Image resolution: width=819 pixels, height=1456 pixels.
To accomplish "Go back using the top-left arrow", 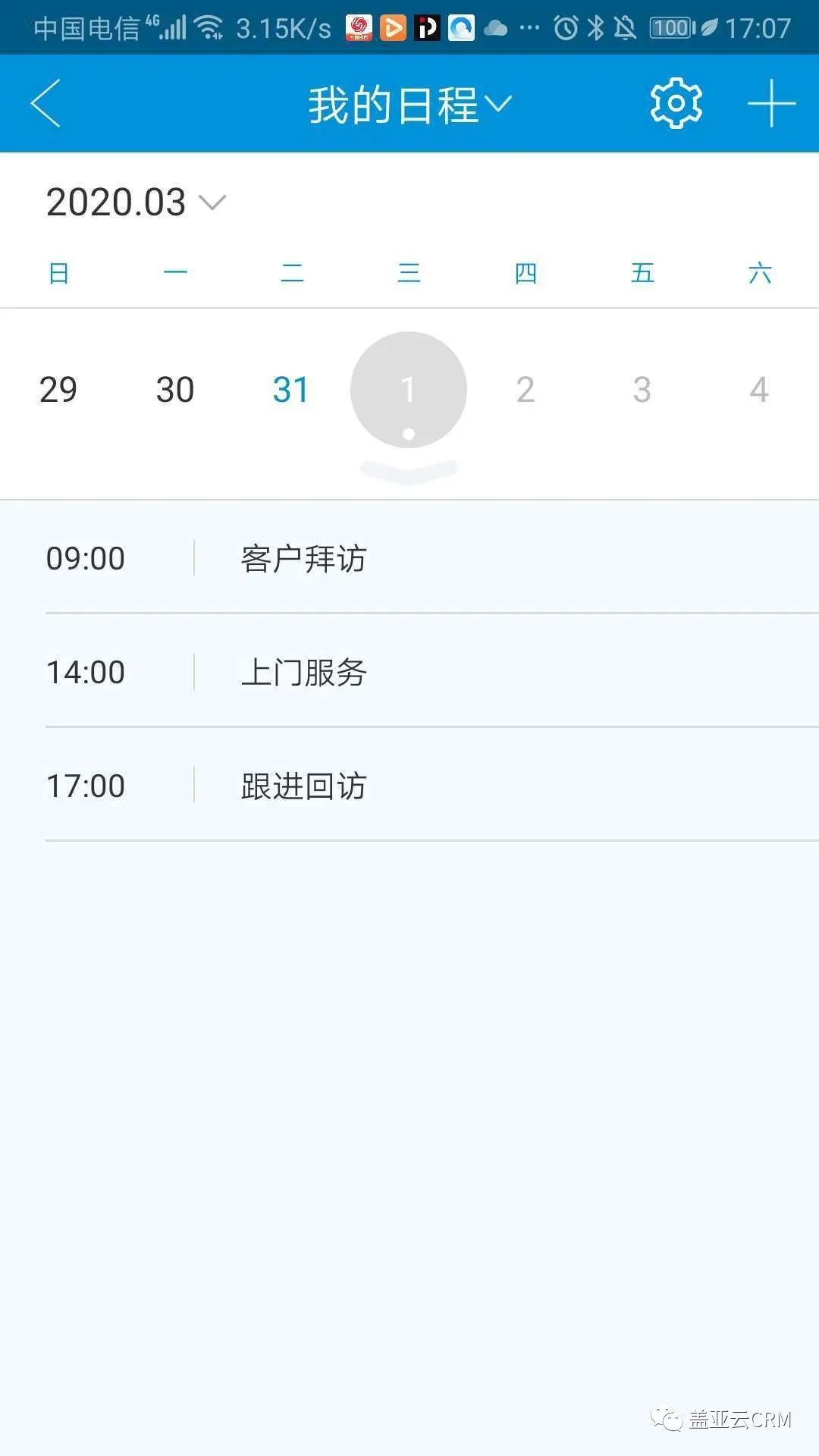I will pos(45,103).
